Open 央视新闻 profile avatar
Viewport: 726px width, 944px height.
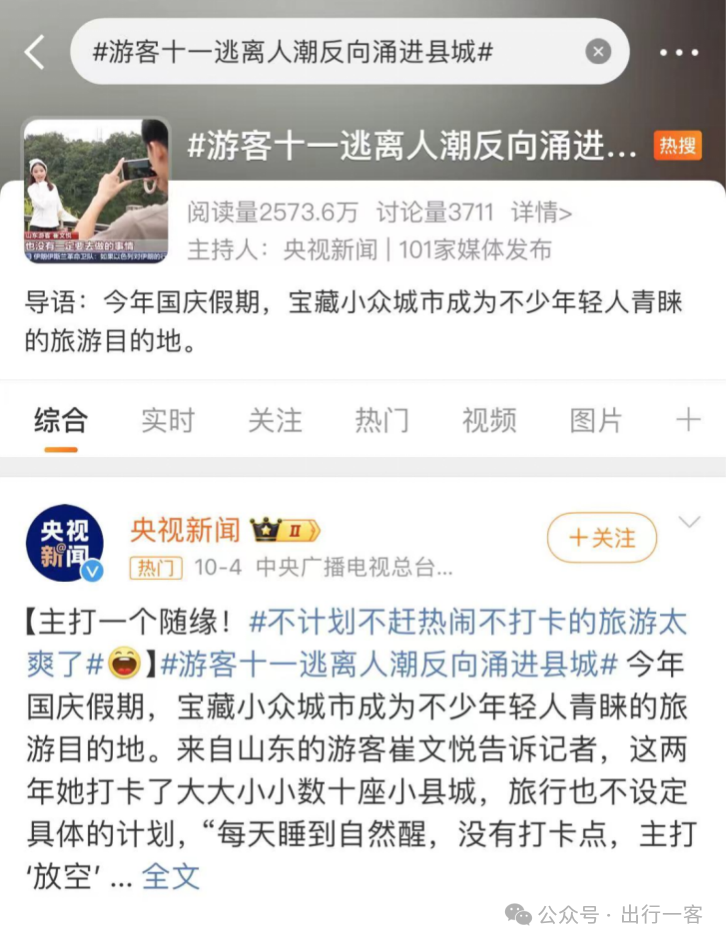[x=64, y=543]
